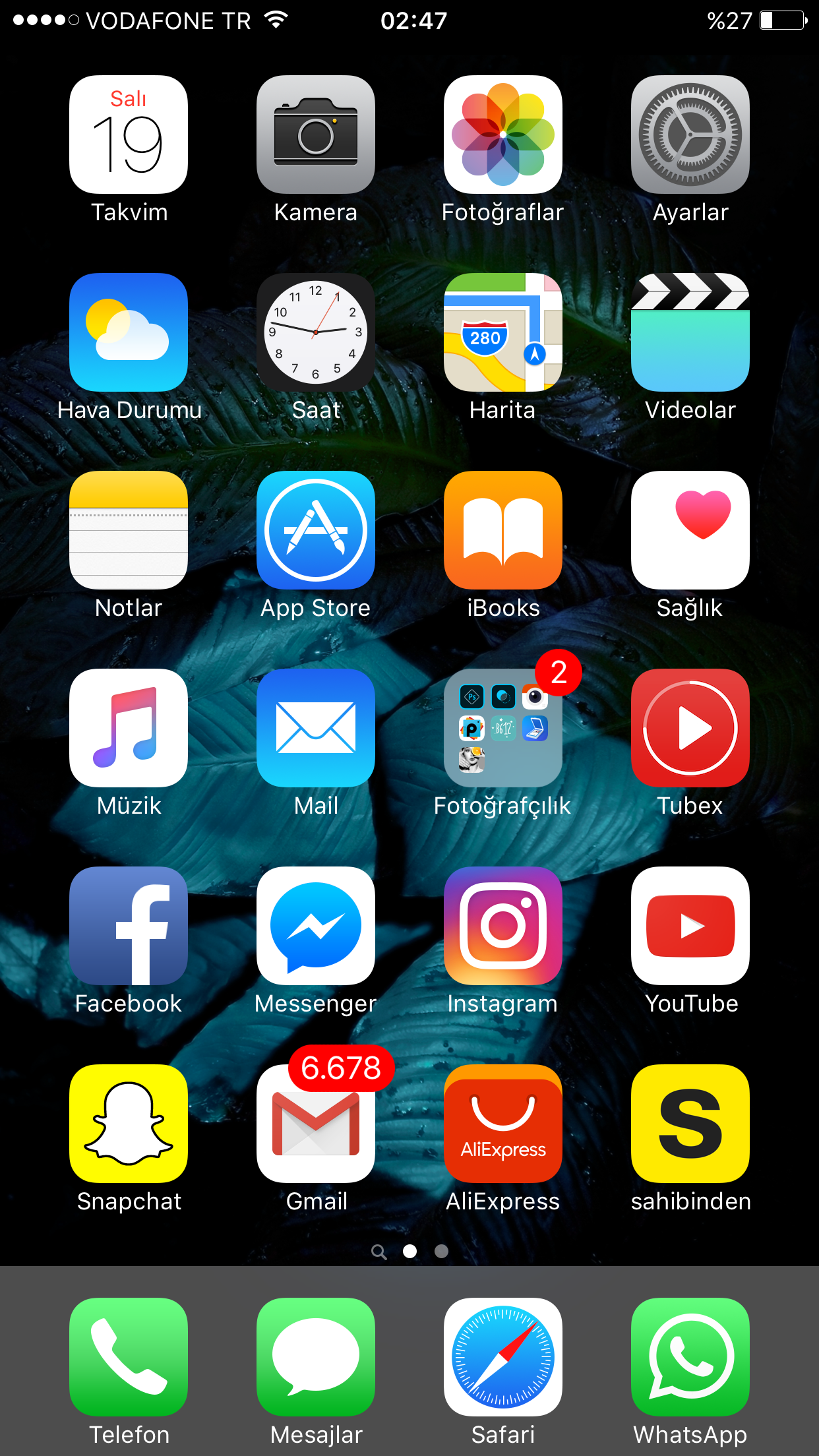Launch the Tubex app

click(x=690, y=728)
